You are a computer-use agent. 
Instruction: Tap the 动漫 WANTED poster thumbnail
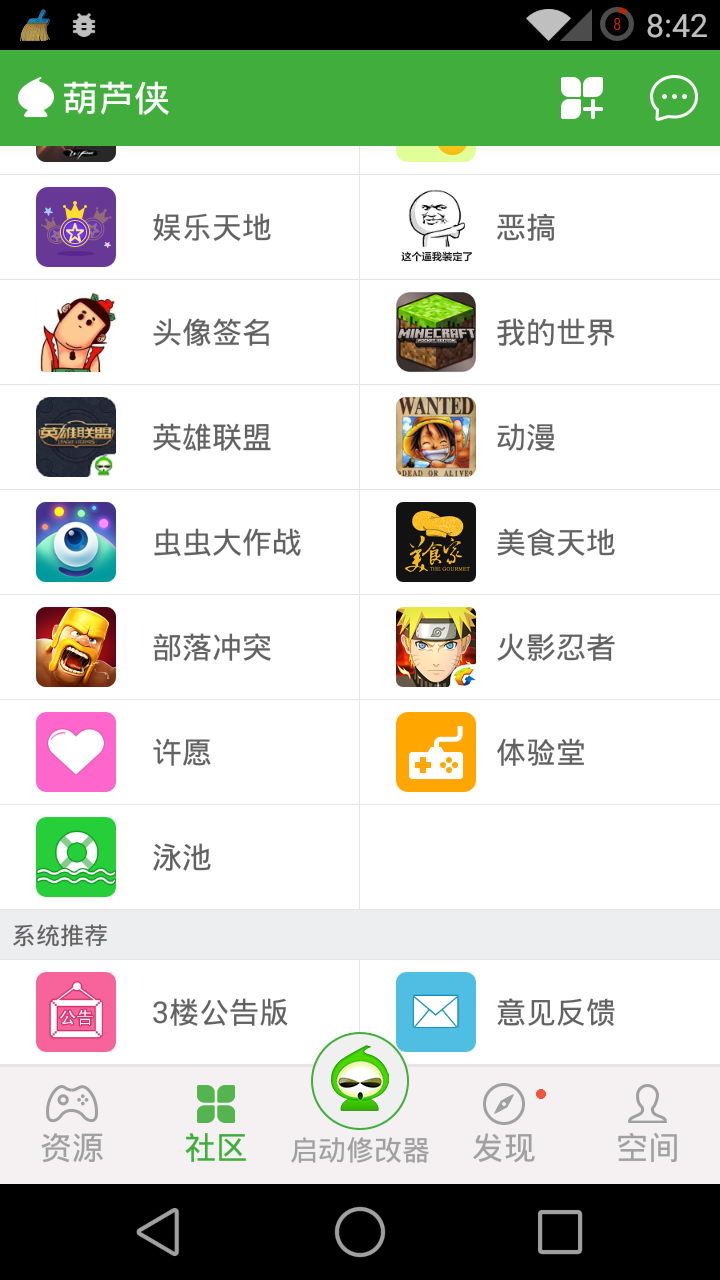click(435, 437)
